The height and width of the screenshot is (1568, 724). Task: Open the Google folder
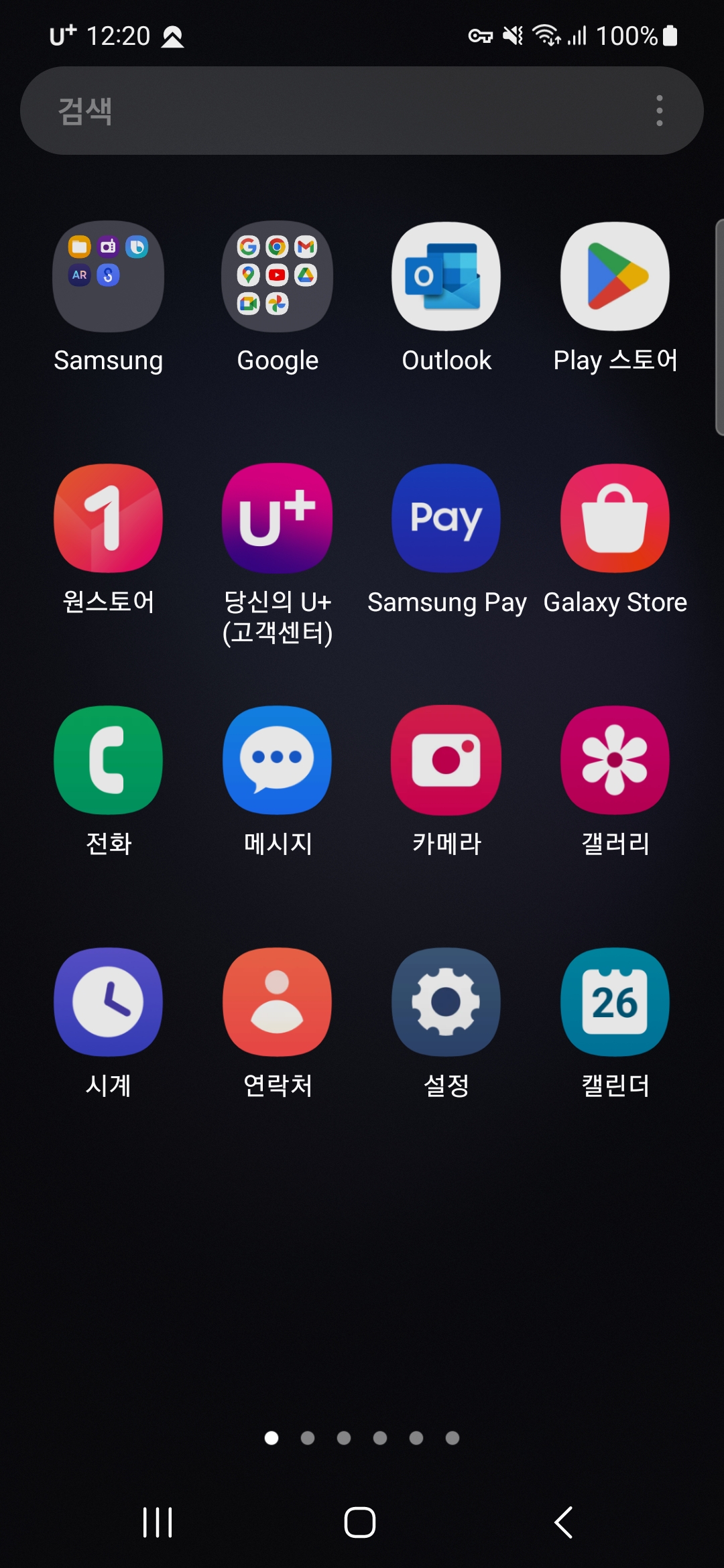point(278,277)
